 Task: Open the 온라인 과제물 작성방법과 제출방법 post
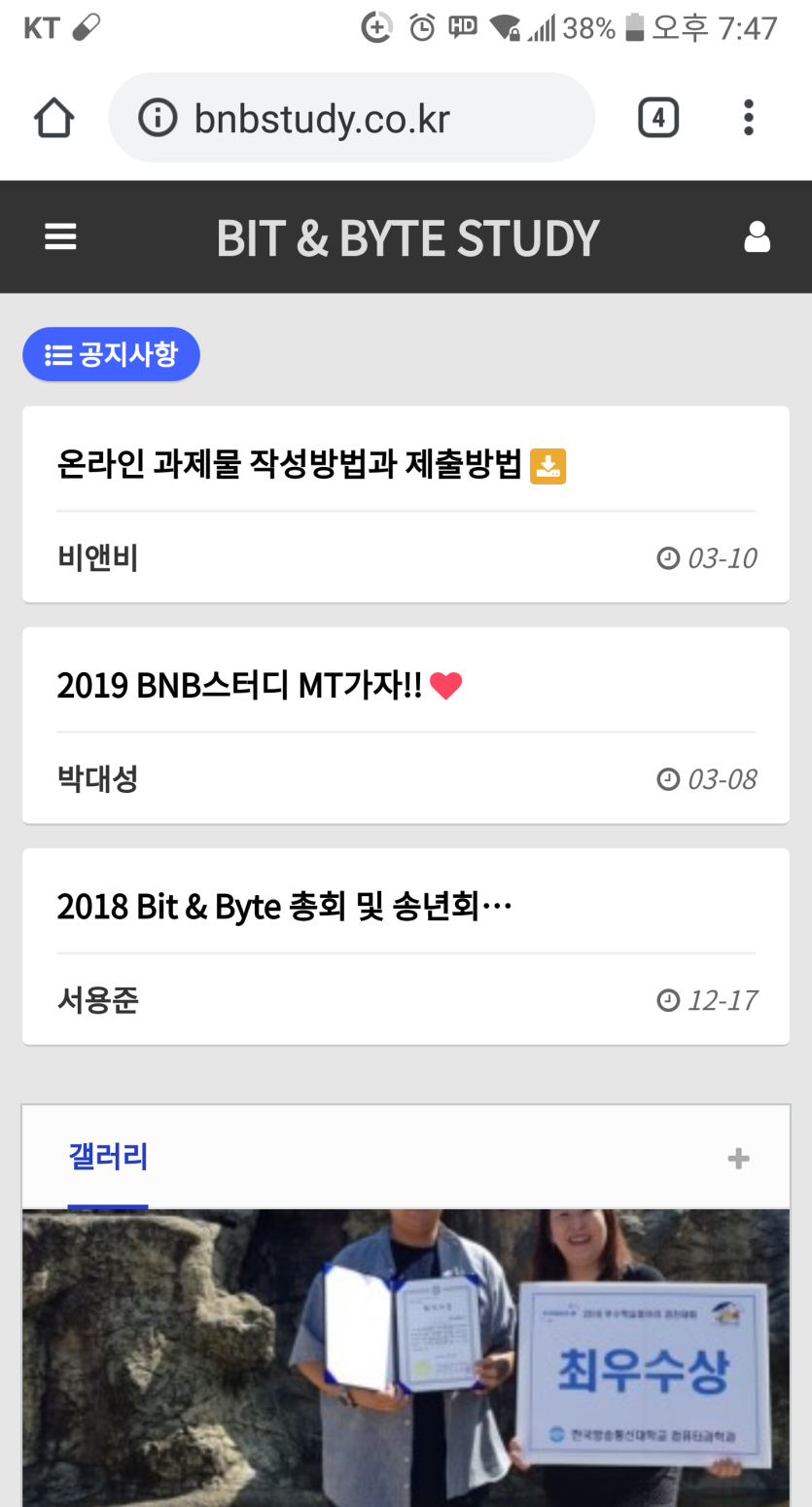290,465
